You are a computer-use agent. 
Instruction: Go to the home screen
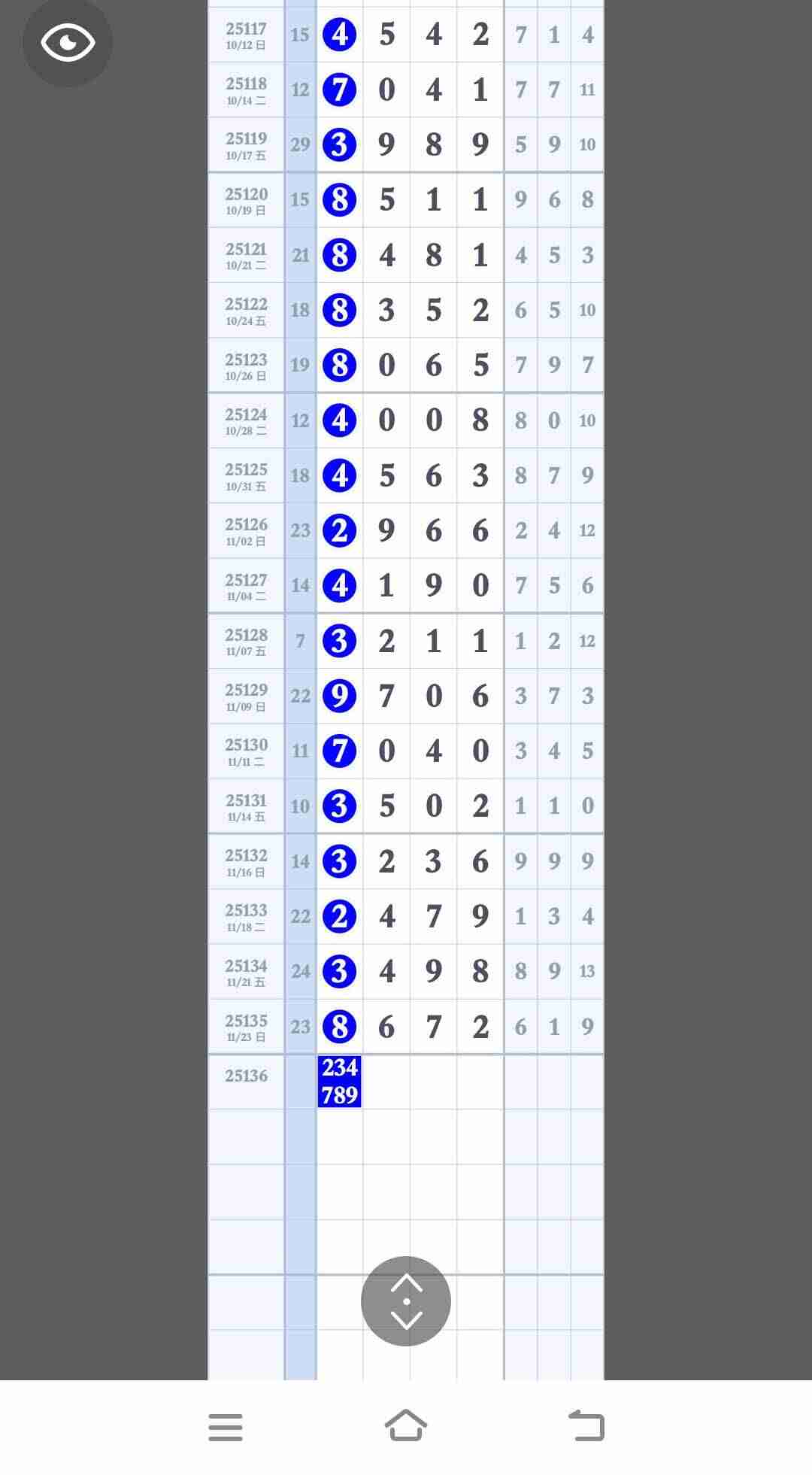point(406,1425)
